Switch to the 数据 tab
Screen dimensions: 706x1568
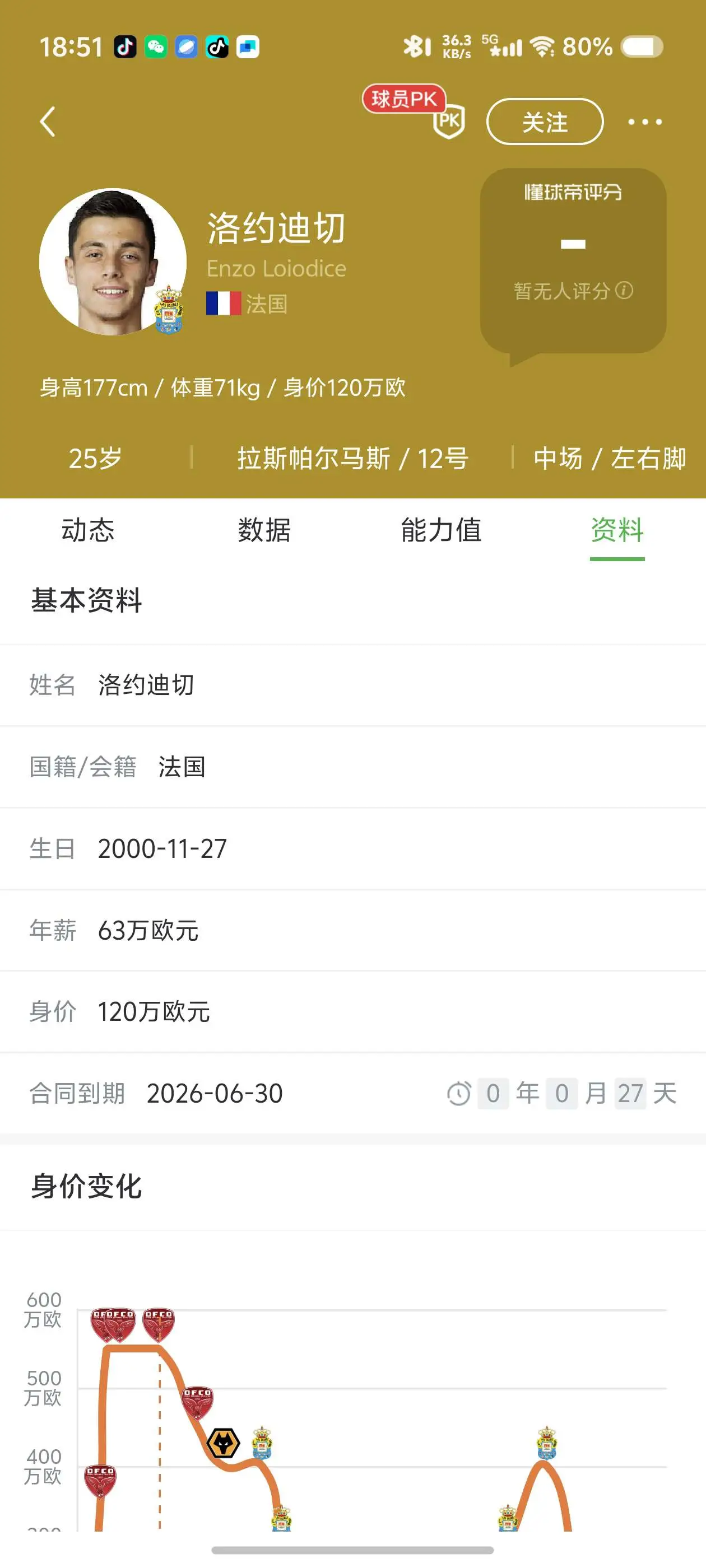pyautogui.click(x=264, y=530)
